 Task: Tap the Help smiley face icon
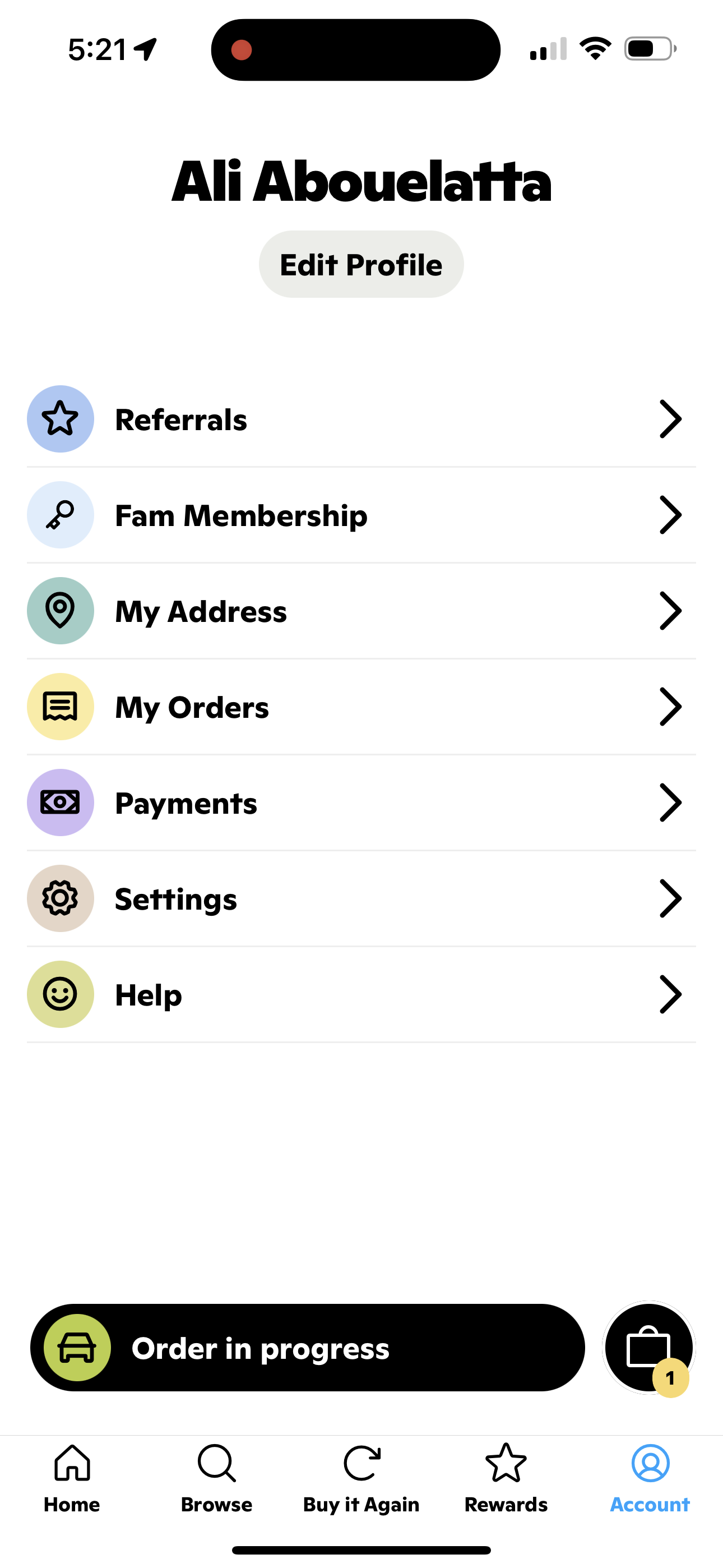click(61, 994)
